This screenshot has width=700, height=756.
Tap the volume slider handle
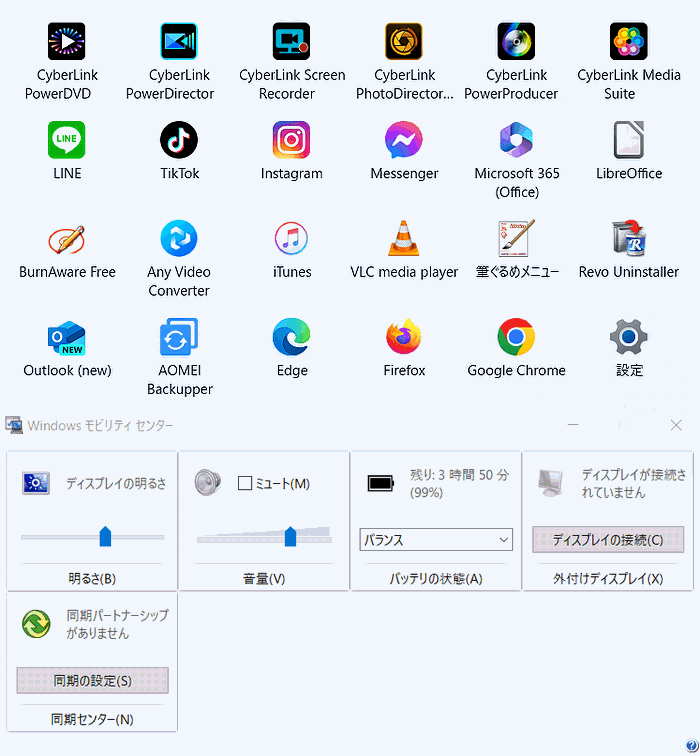290,537
